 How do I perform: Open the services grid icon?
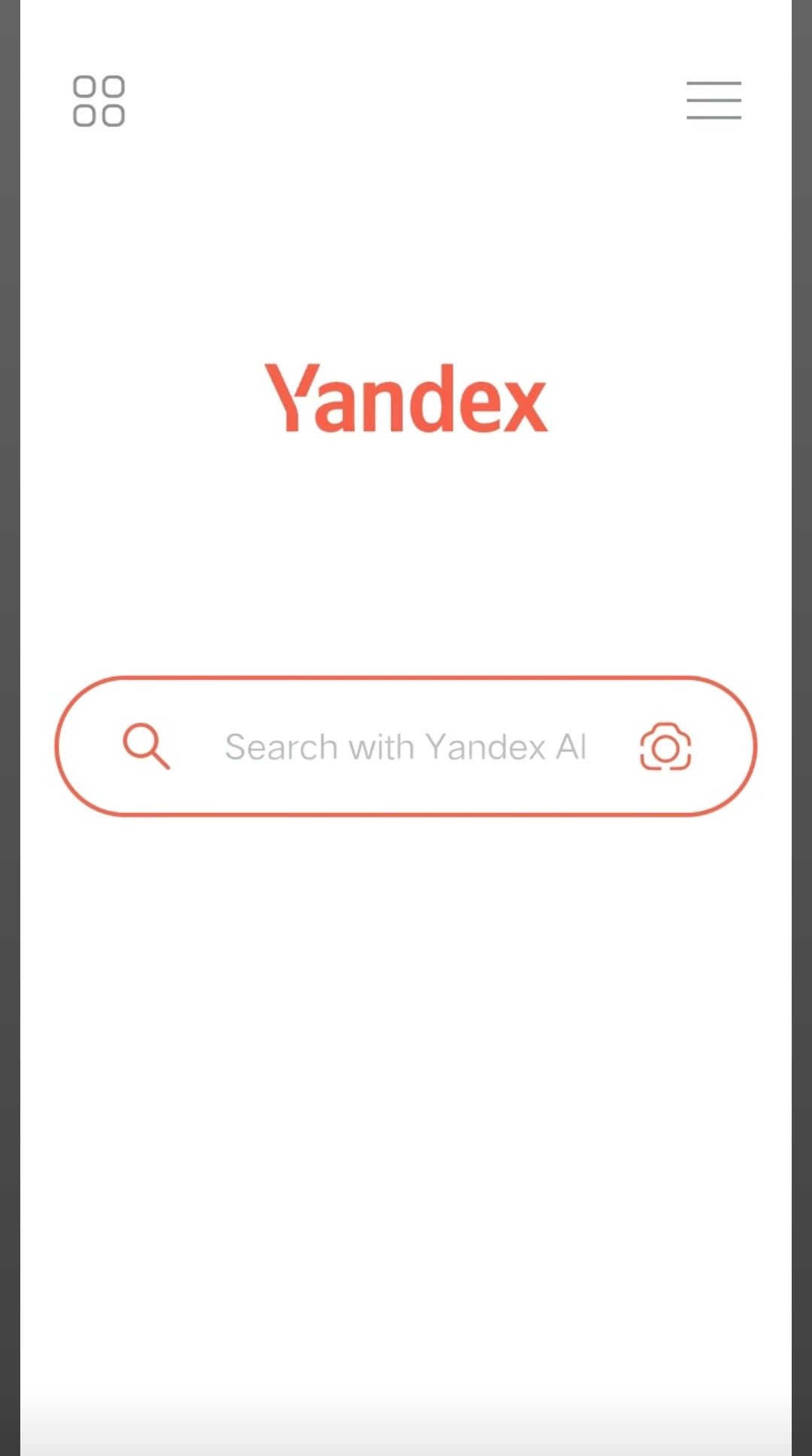[x=98, y=101]
